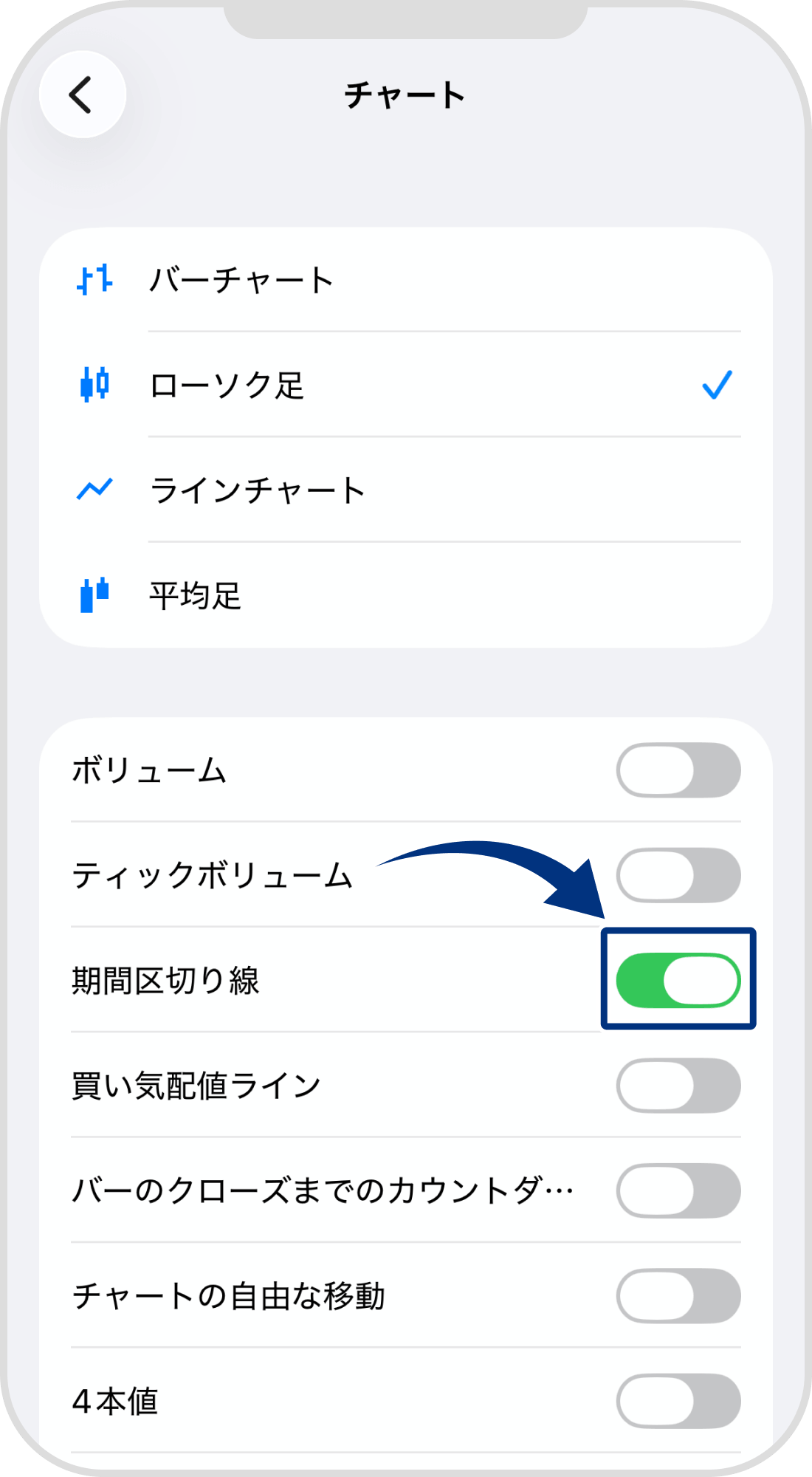Select ラインチャート from the list
Screen dimensions: 812x1477
[x=255, y=489]
